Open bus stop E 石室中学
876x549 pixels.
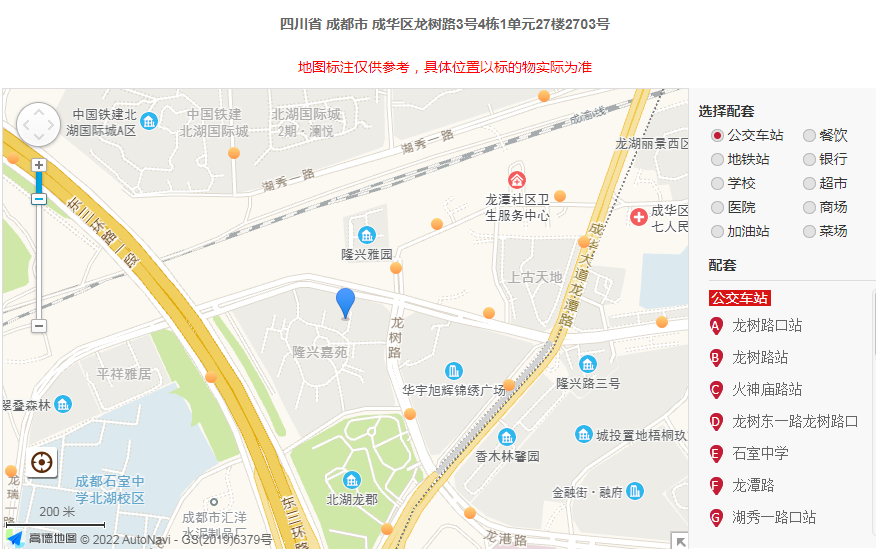pos(760,453)
